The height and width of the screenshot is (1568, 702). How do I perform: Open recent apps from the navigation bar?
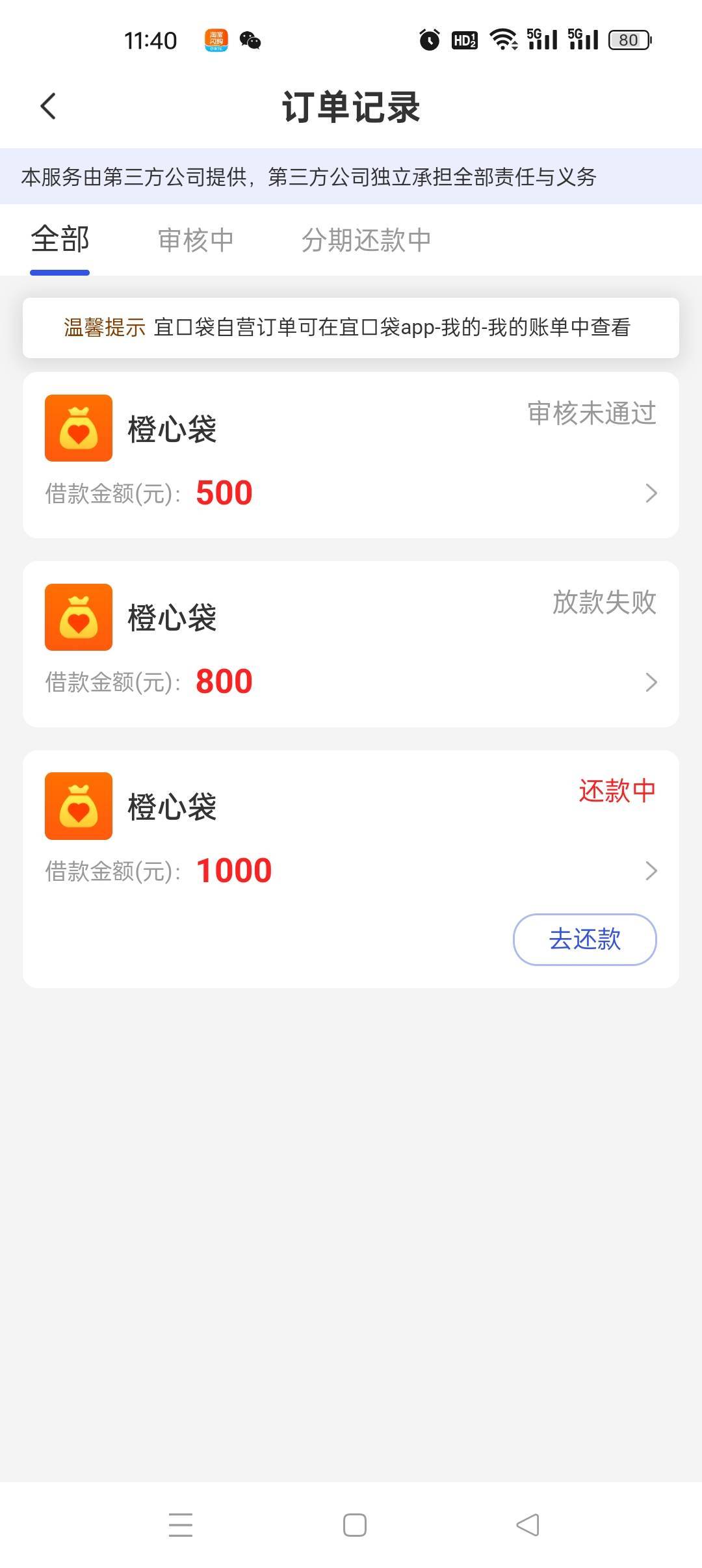tap(181, 1525)
